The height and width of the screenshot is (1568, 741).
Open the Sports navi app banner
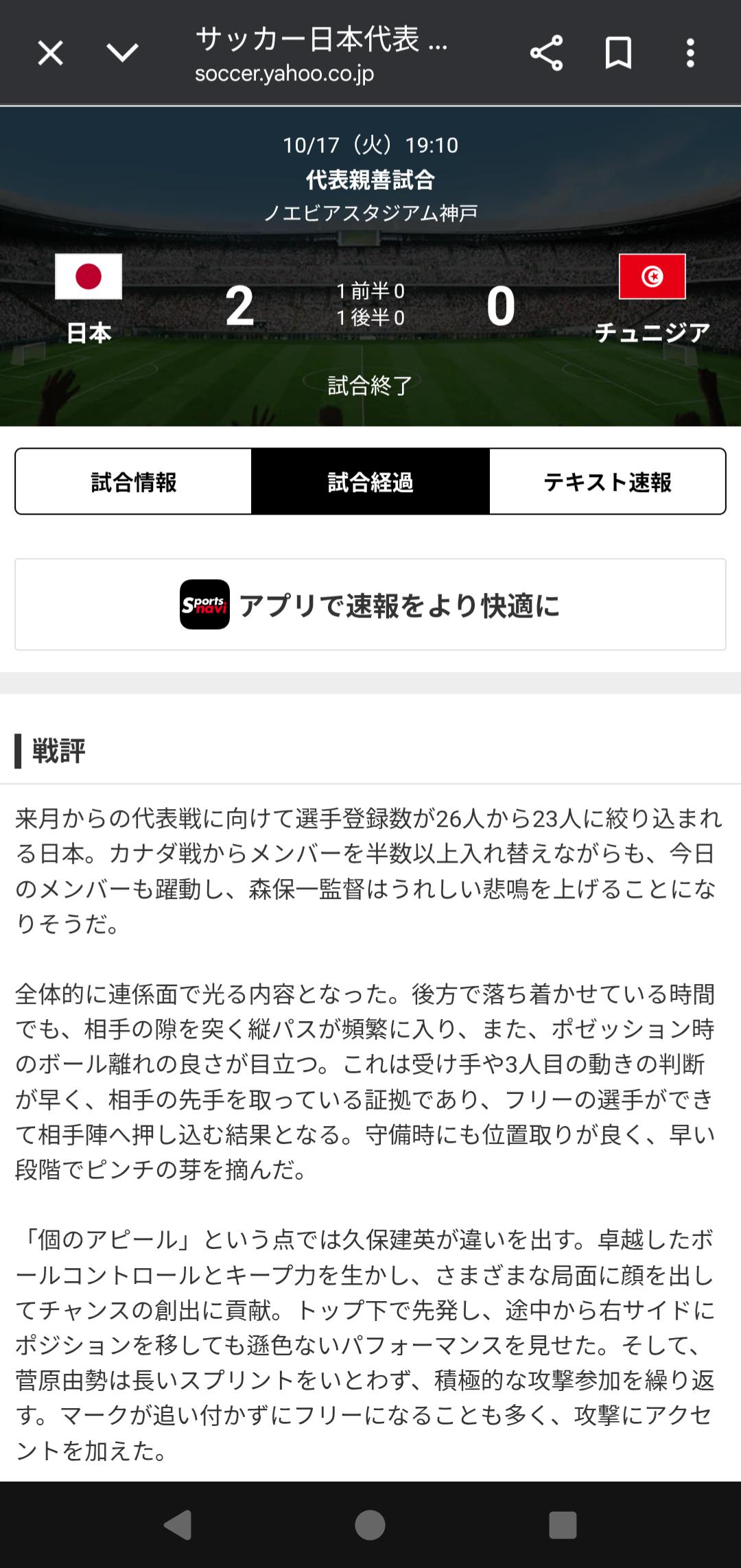[370, 605]
